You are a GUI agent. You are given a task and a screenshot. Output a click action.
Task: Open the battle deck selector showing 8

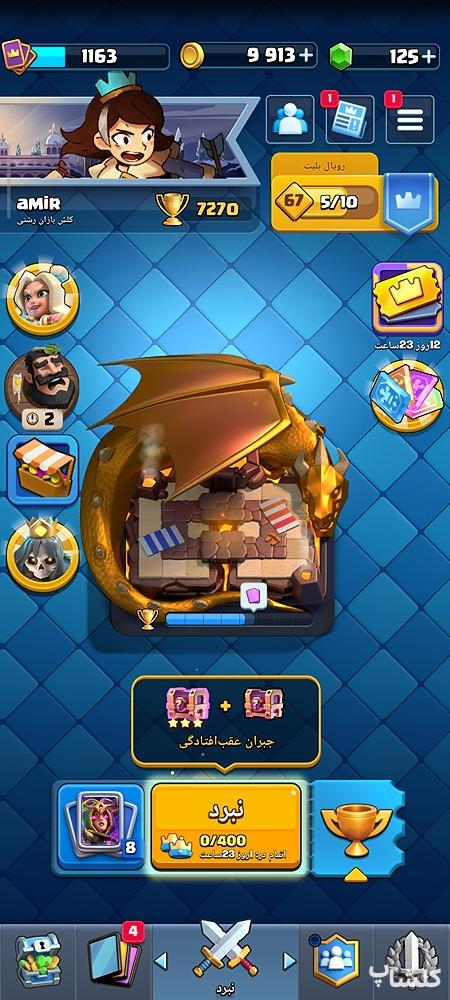click(100, 826)
